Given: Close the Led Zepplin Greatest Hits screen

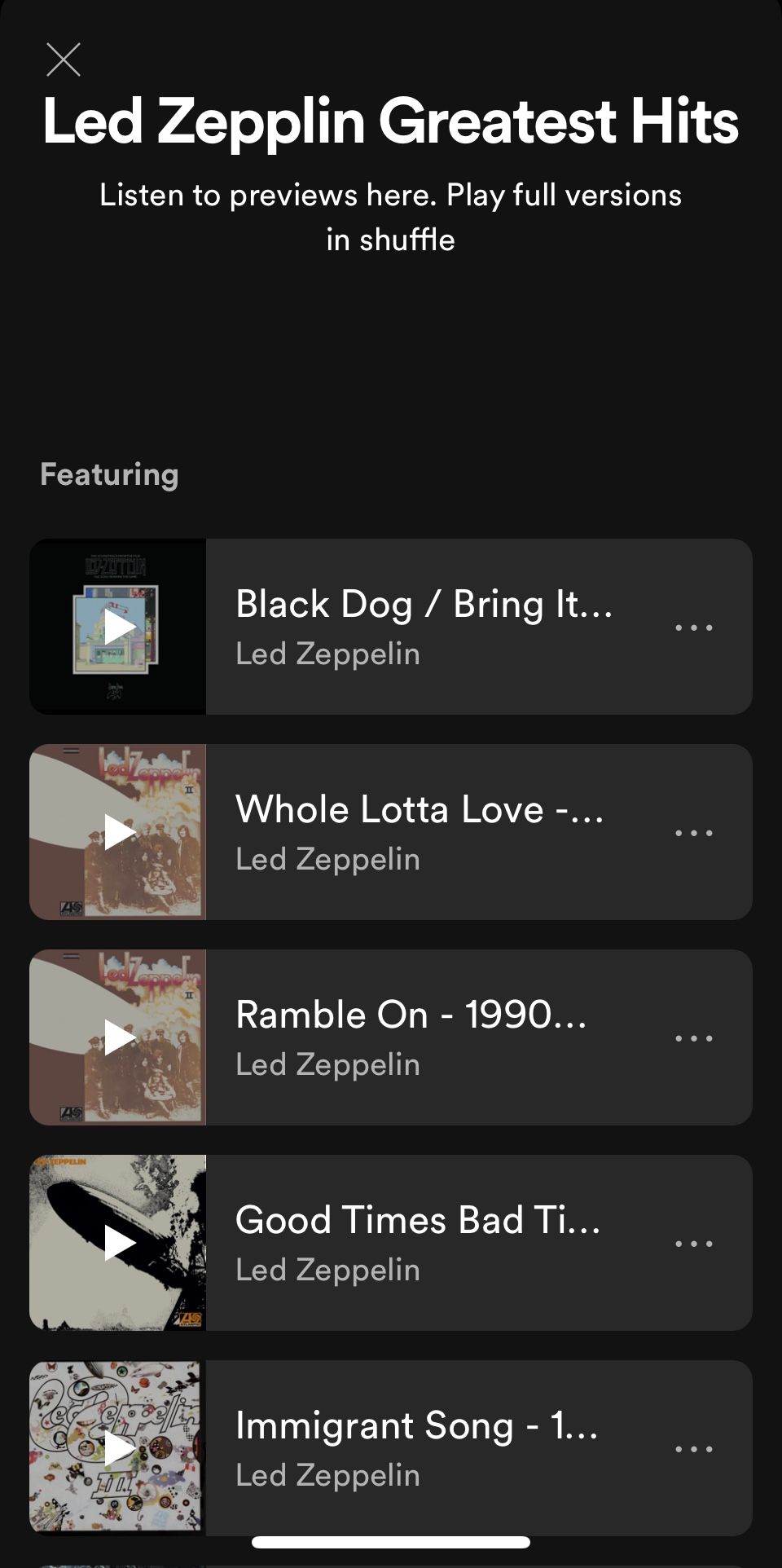Looking at the screenshot, I should tap(64, 59).
